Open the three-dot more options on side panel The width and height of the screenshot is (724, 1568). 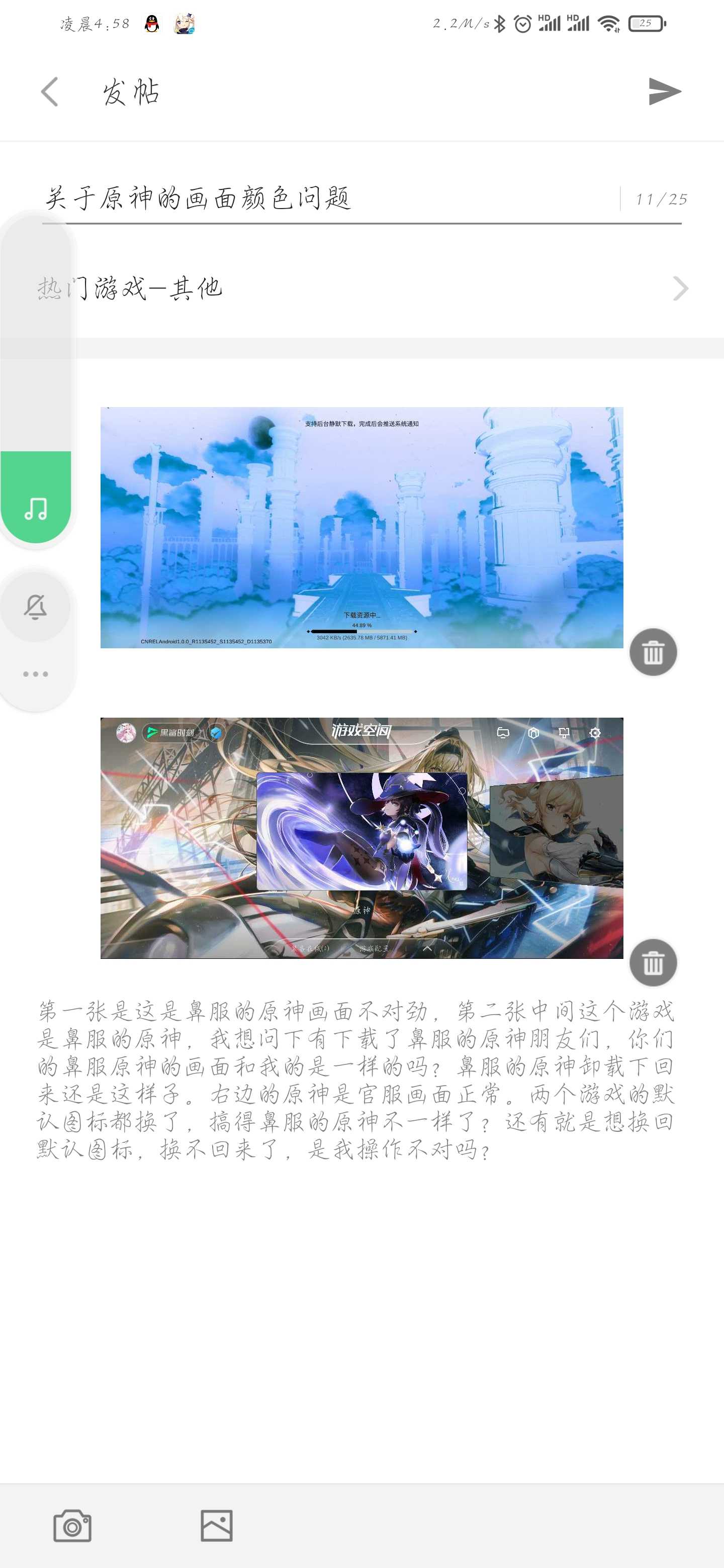[x=35, y=674]
